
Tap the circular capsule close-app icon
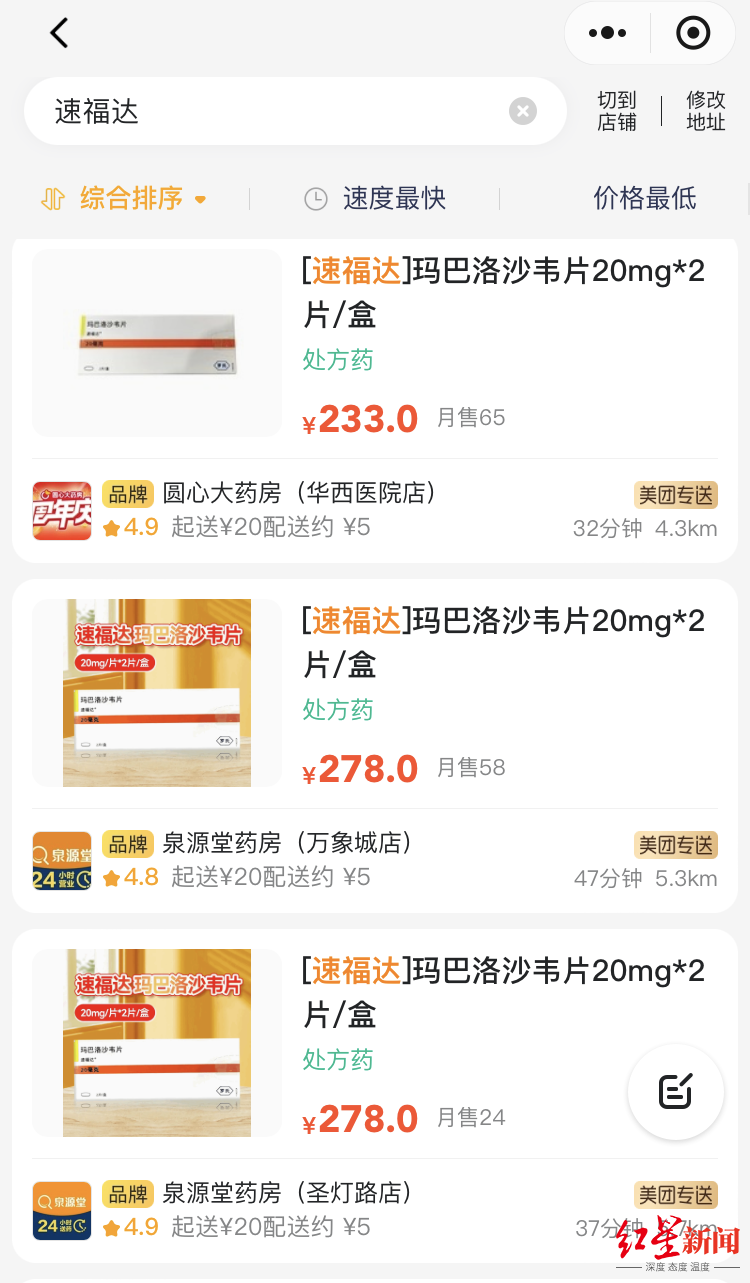(692, 33)
